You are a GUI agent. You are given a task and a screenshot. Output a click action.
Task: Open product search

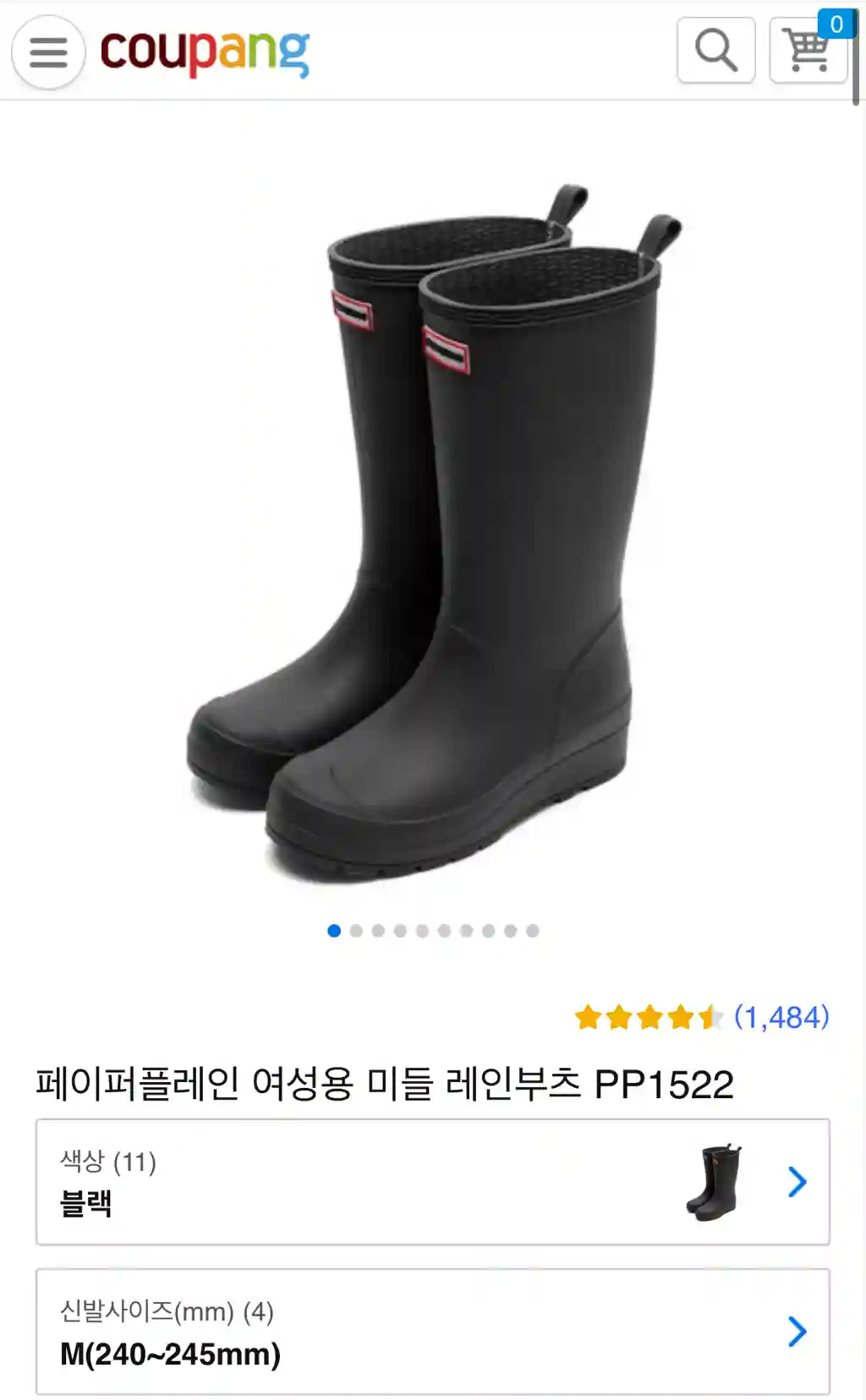pyautogui.click(x=715, y=51)
